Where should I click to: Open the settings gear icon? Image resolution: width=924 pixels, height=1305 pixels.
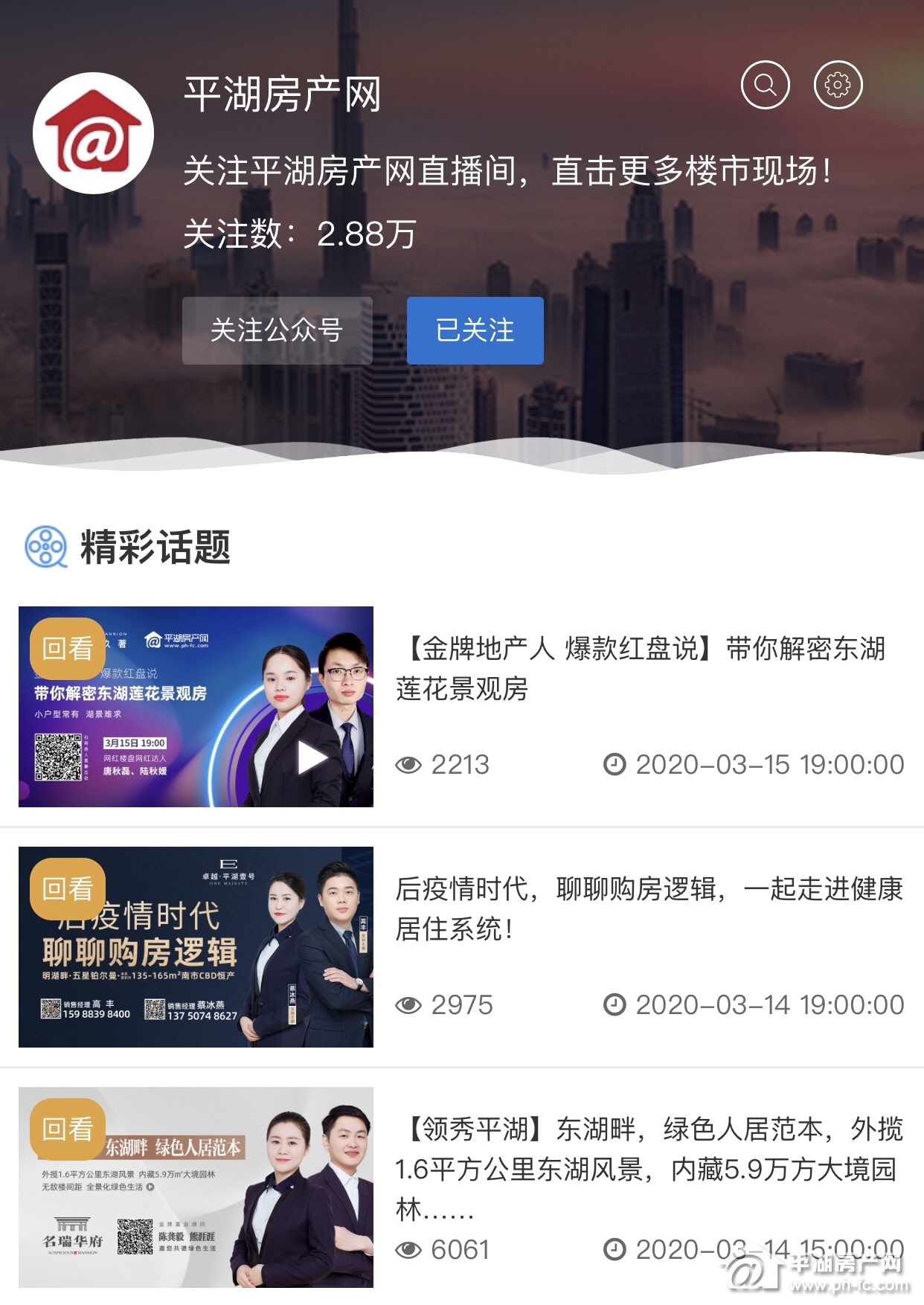pyautogui.click(x=838, y=85)
